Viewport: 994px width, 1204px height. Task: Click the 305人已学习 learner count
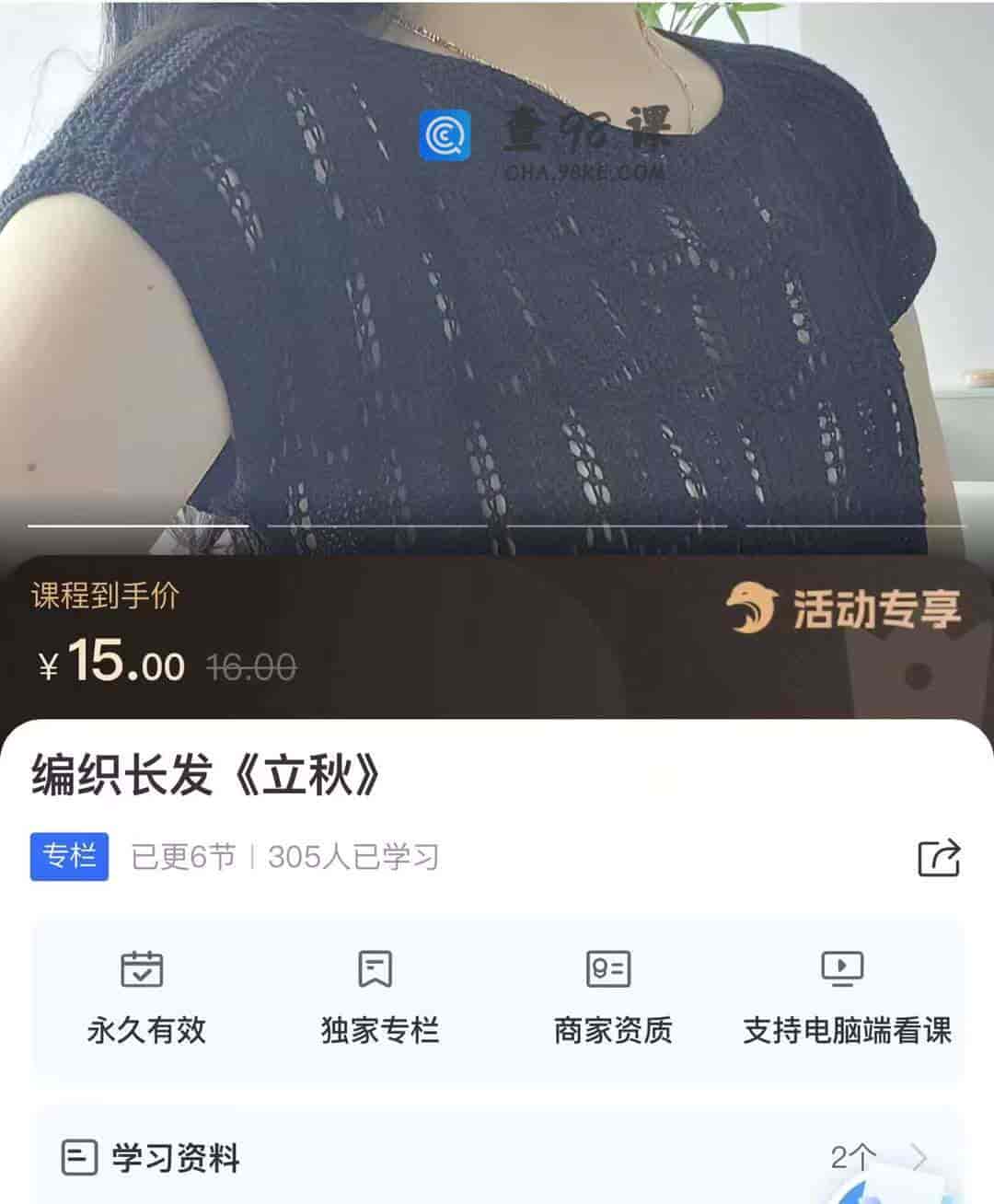click(x=353, y=855)
